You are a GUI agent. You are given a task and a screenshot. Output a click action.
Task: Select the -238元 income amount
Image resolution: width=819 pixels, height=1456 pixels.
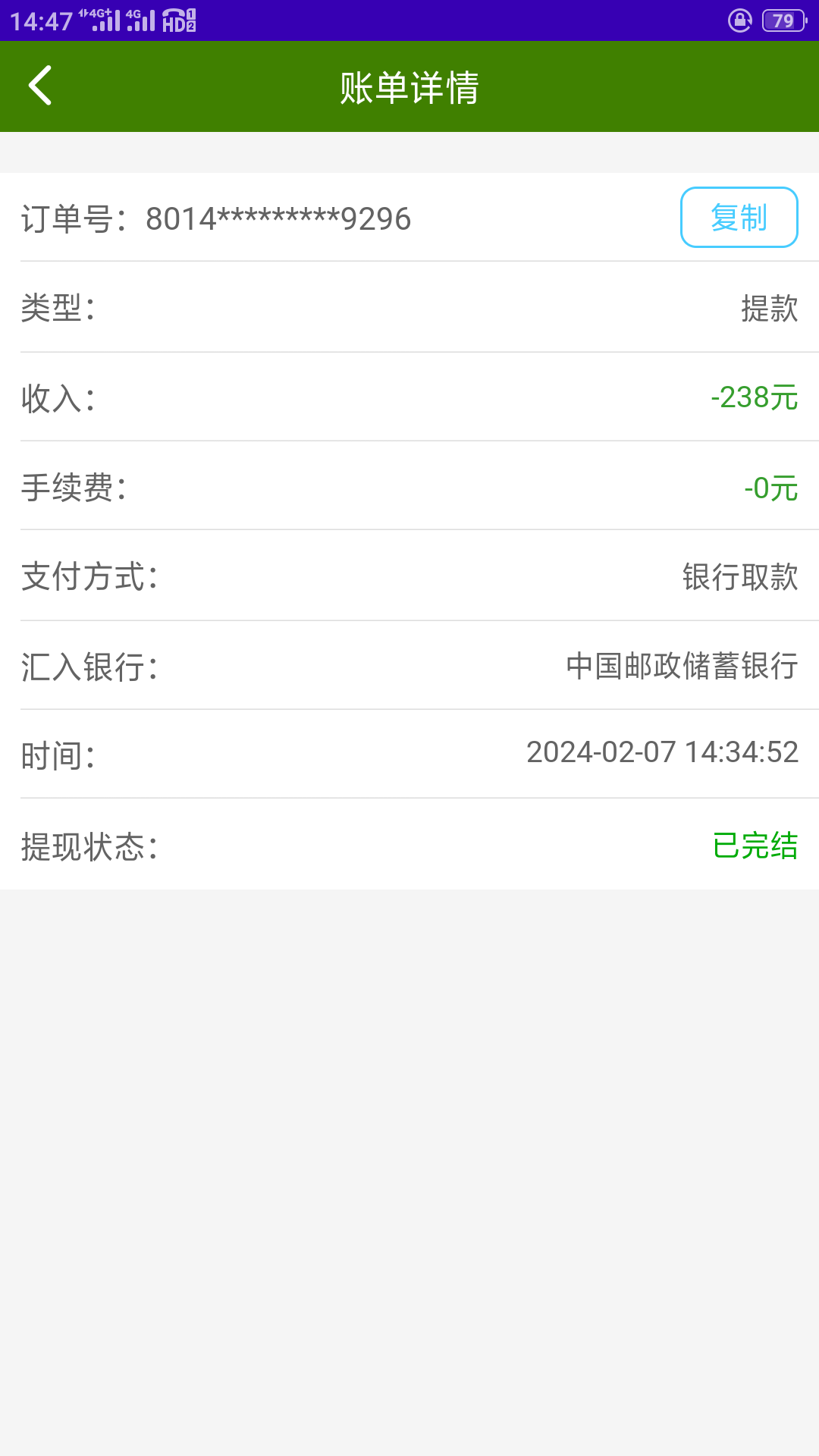click(755, 397)
